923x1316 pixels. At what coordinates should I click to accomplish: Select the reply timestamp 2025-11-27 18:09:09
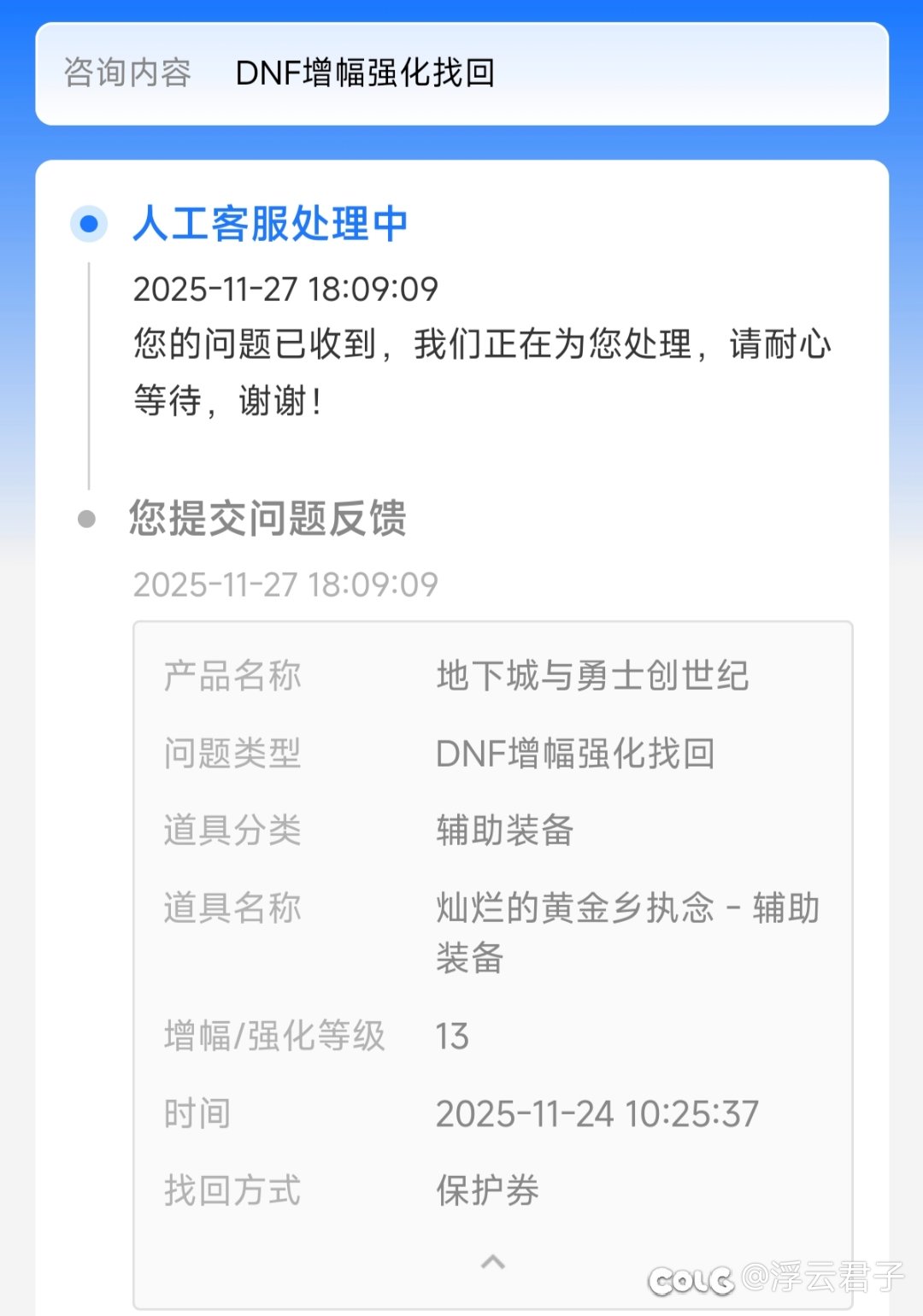coord(285,290)
